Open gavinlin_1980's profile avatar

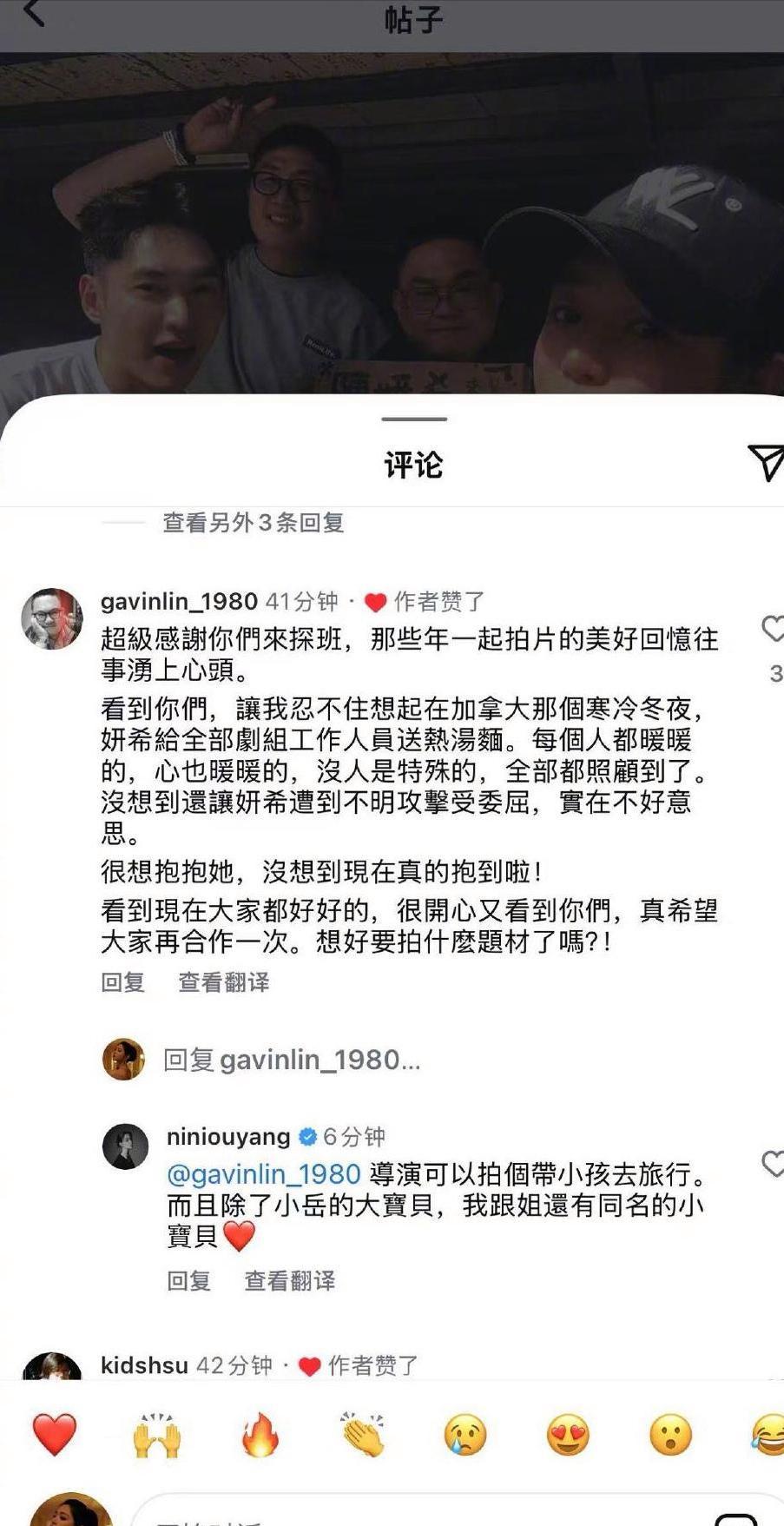click(52, 619)
